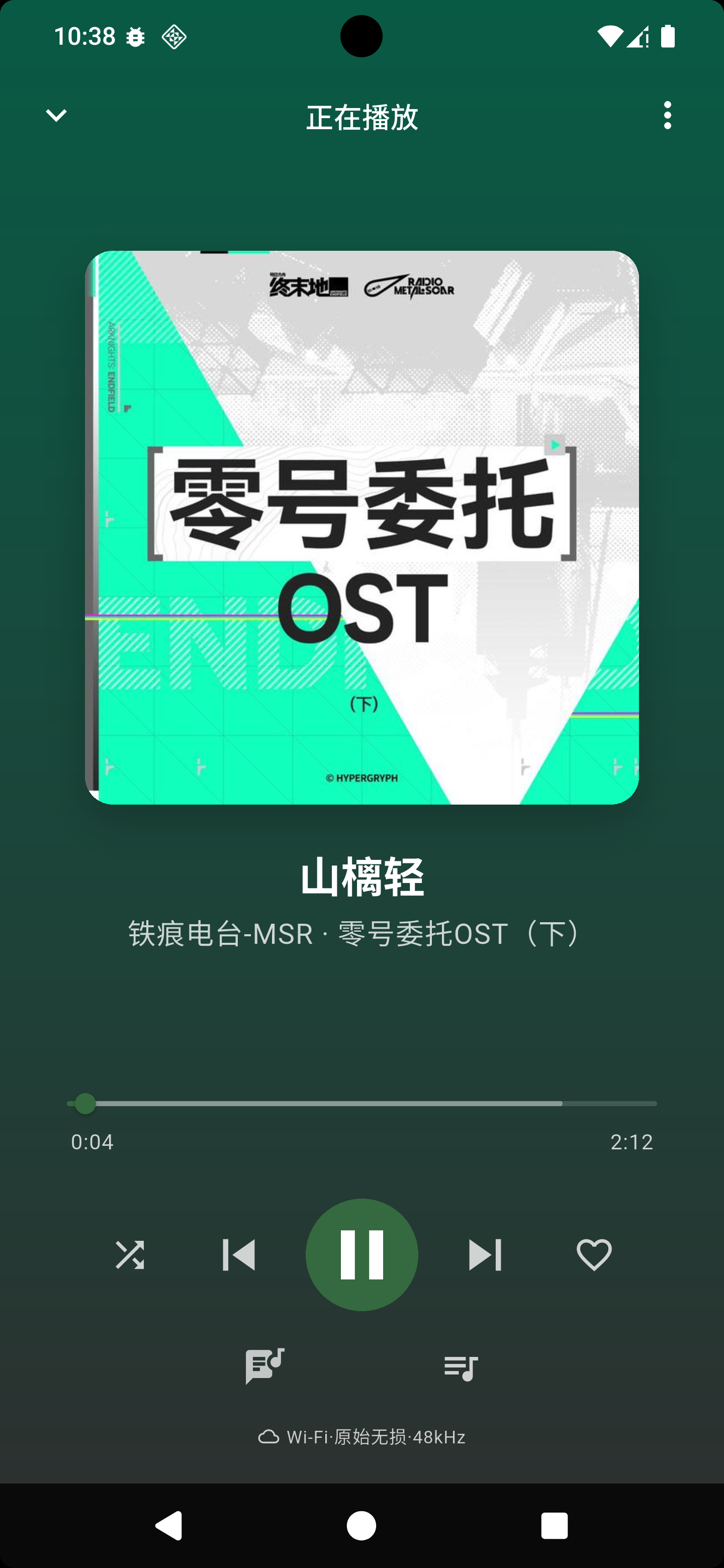Image resolution: width=724 pixels, height=1568 pixels.
Task: Open the playback queue list
Action: (x=461, y=1368)
